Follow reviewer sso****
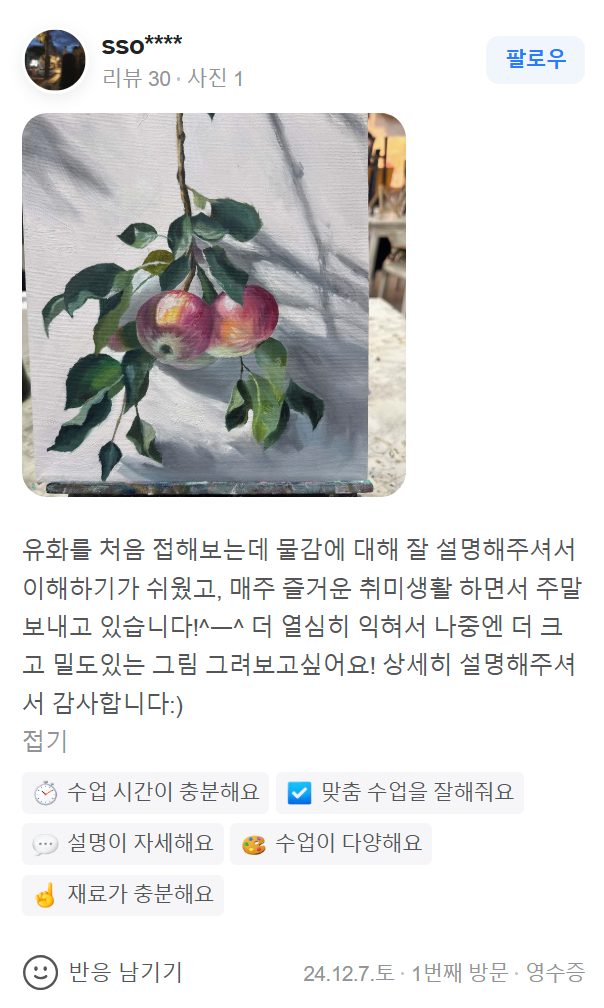 pos(535,60)
